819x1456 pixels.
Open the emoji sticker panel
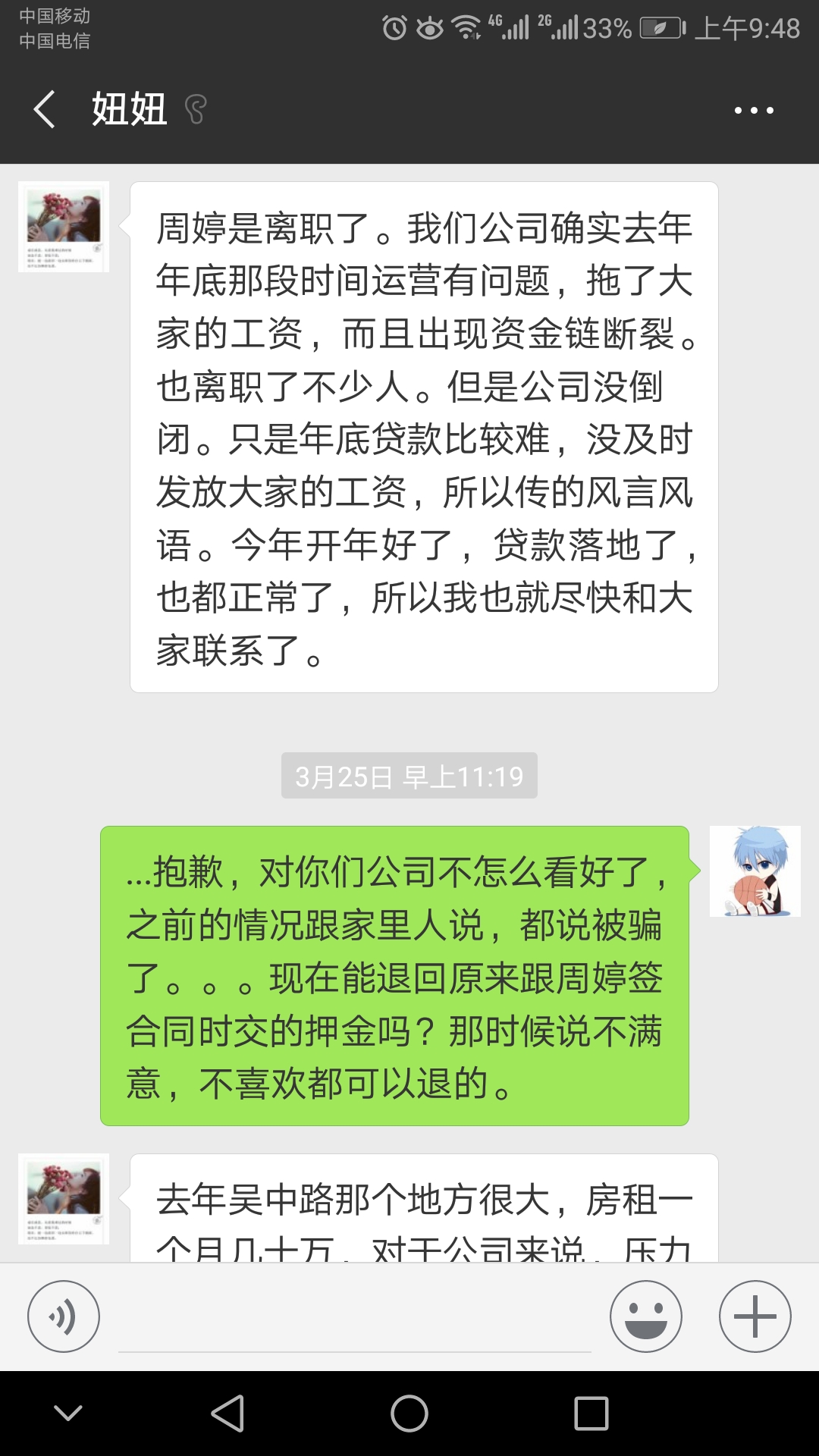coord(646,1316)
